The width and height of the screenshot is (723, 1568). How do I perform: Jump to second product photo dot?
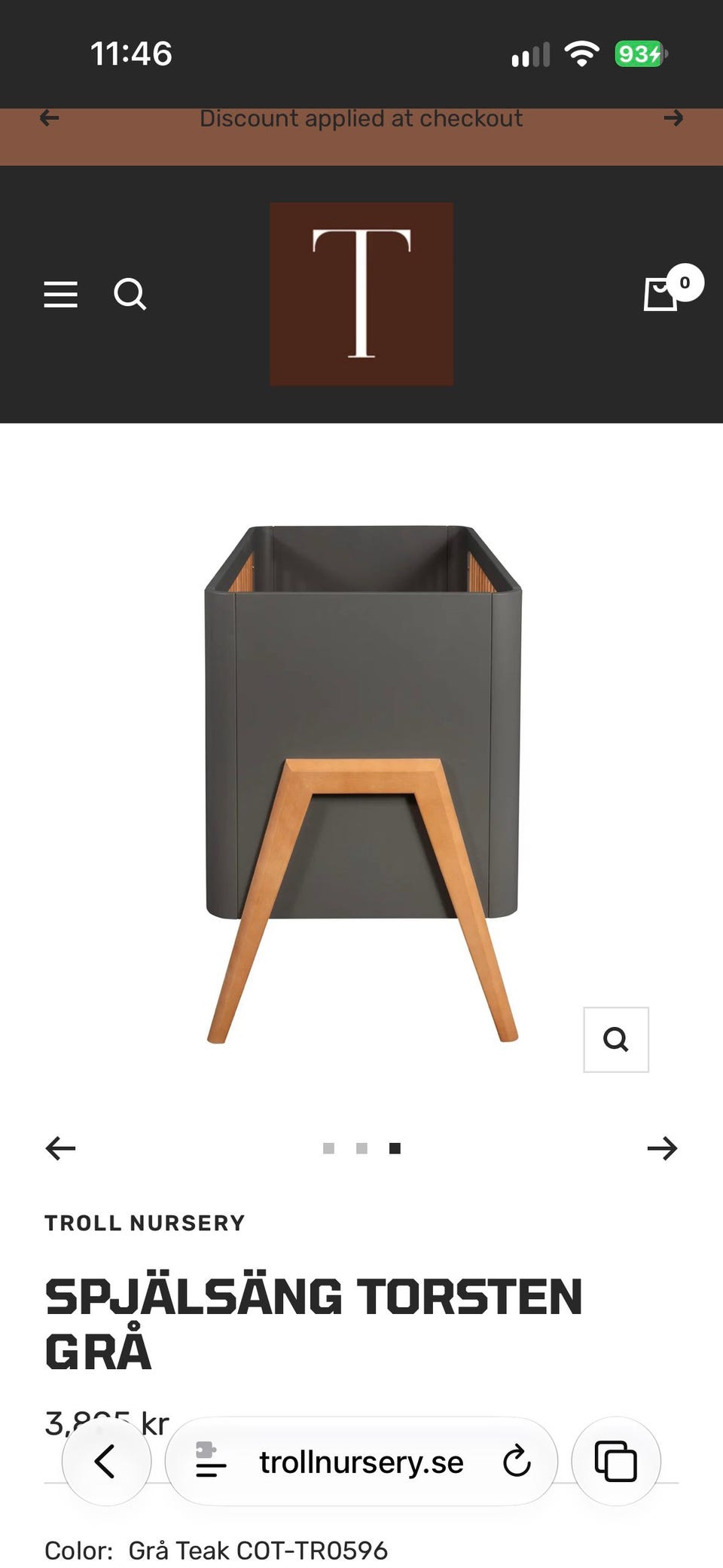[361, 1148]
